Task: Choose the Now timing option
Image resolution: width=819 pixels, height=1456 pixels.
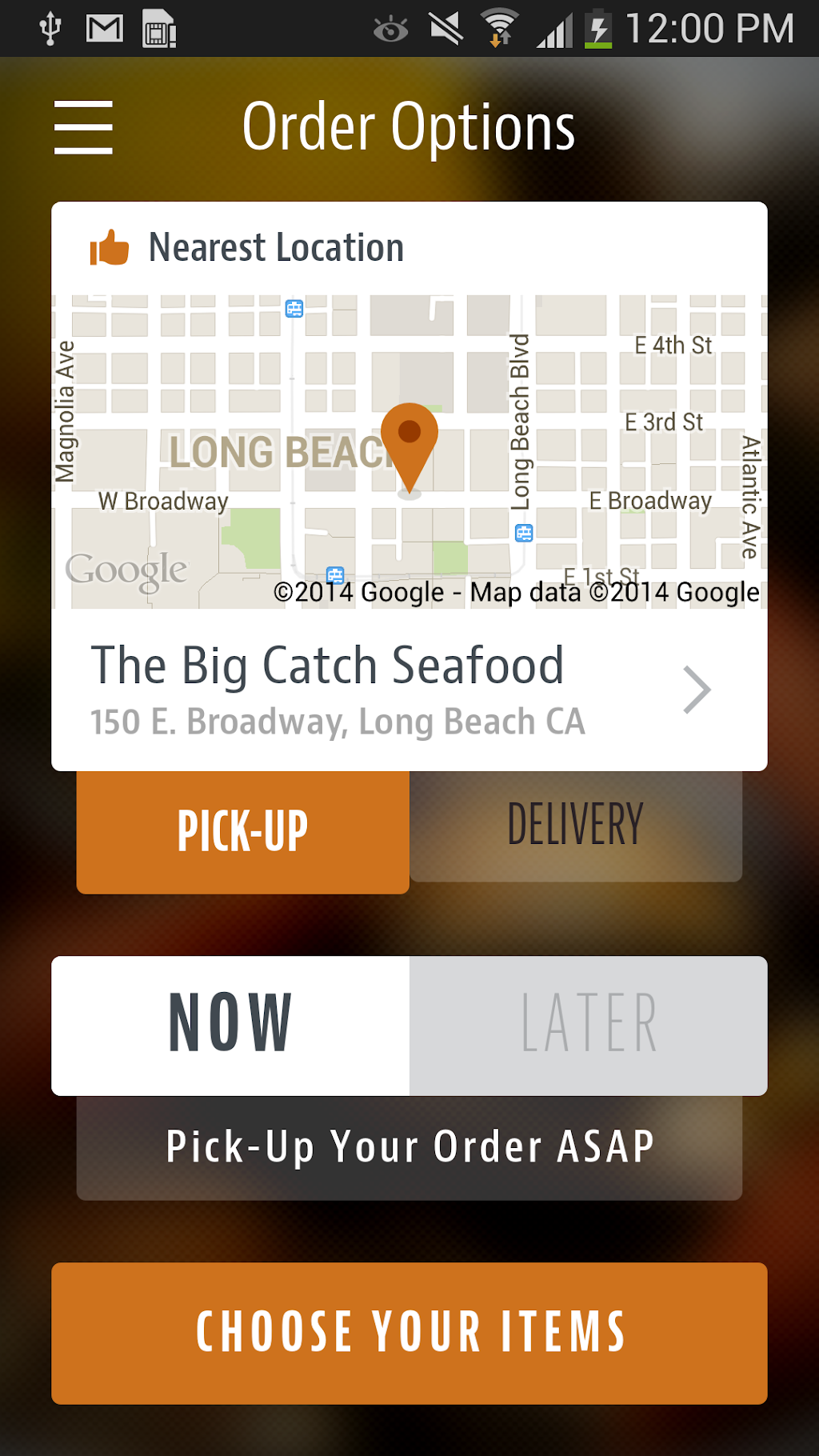Action: click(231, 1025)
